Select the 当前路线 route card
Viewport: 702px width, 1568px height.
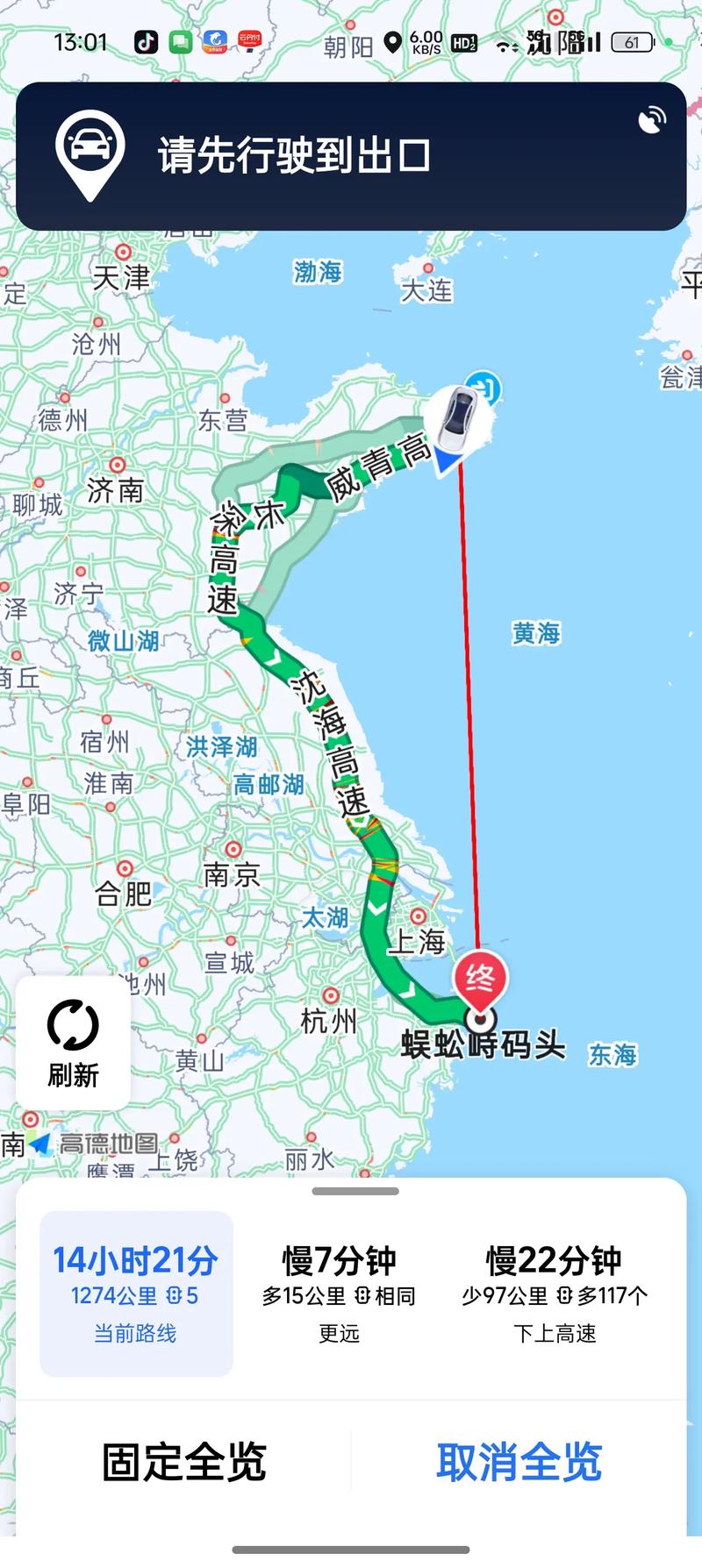coord(135,1289)
